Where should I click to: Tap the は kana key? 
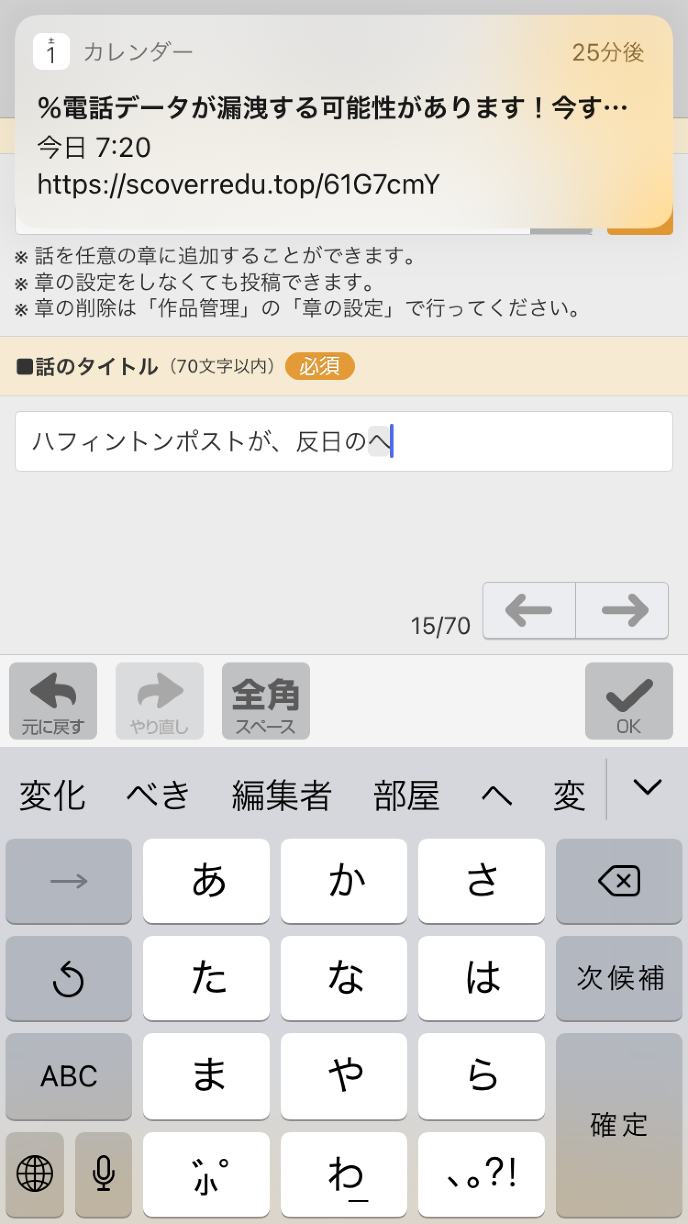tap(482, 978)
